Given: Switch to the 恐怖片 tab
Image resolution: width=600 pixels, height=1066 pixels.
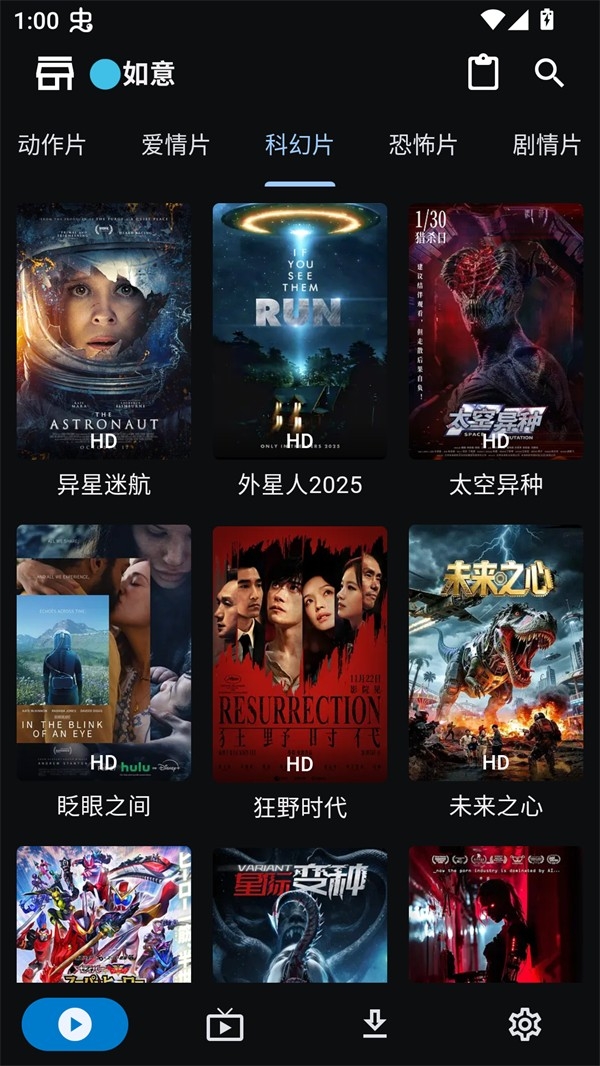Looking at the screenshot, I should [x=423, y=145].
